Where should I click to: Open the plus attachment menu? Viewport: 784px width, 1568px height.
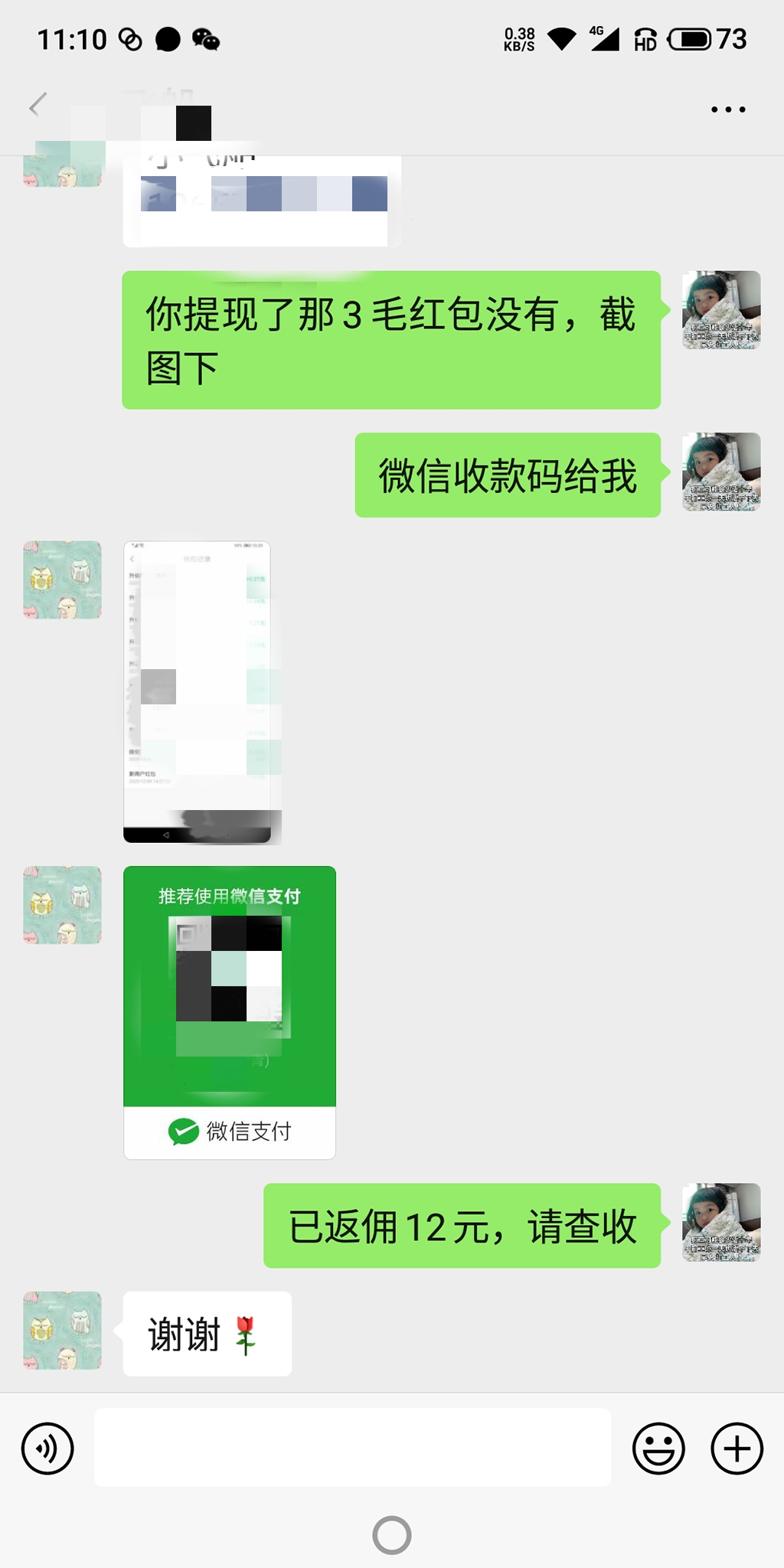(737, 1449)
